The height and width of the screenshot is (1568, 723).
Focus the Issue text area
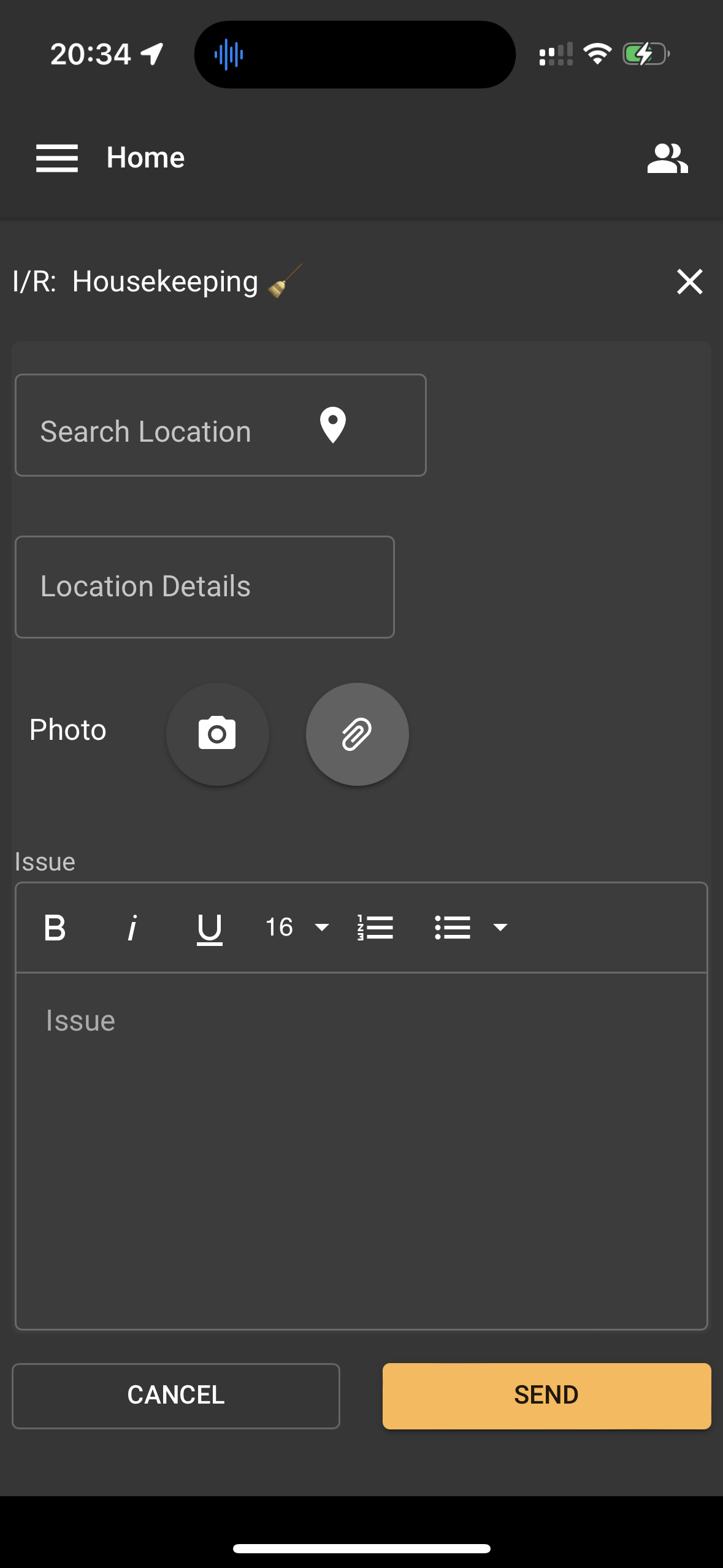(361, 1151)
